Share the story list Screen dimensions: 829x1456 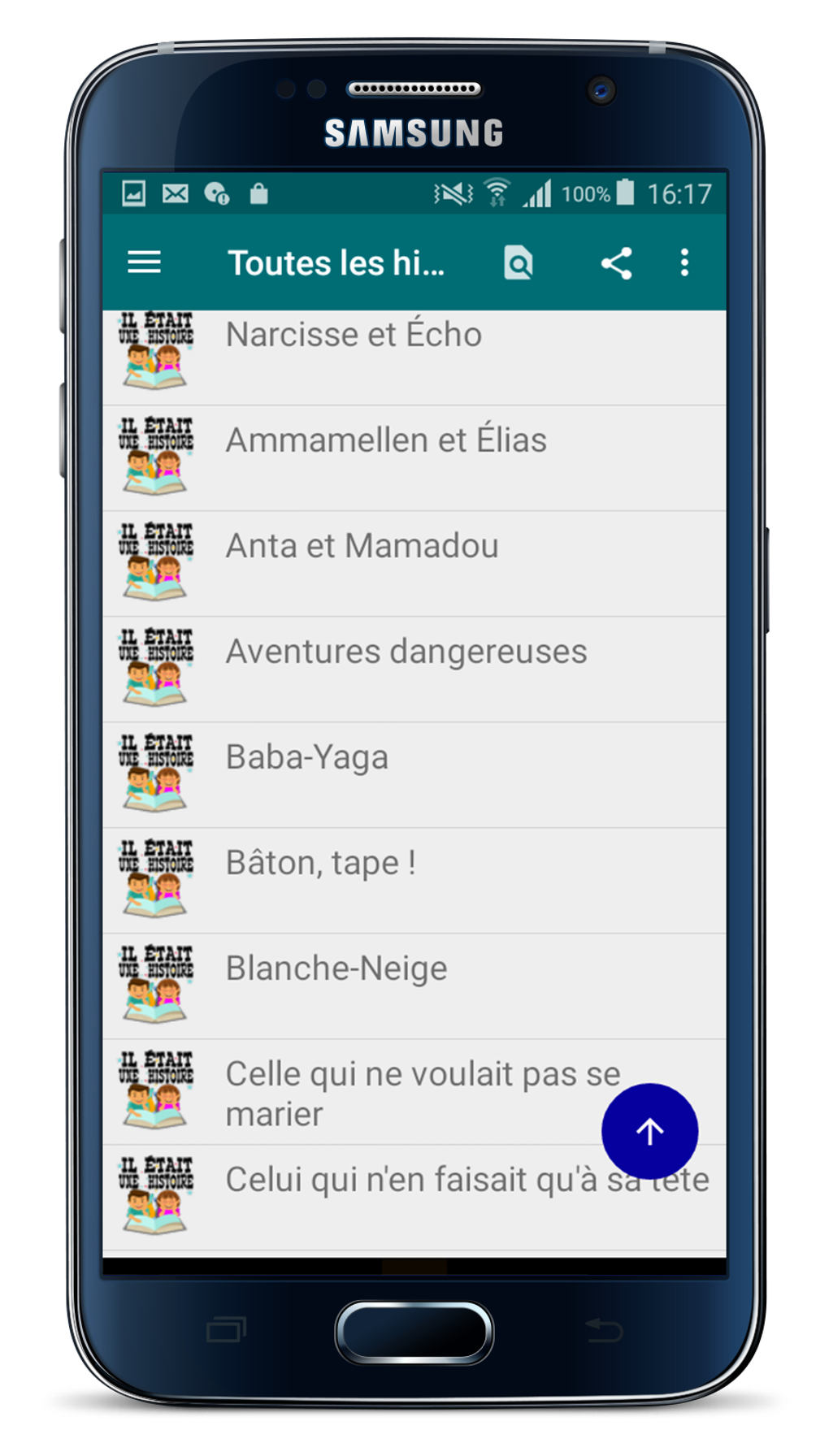click(616, 263)
